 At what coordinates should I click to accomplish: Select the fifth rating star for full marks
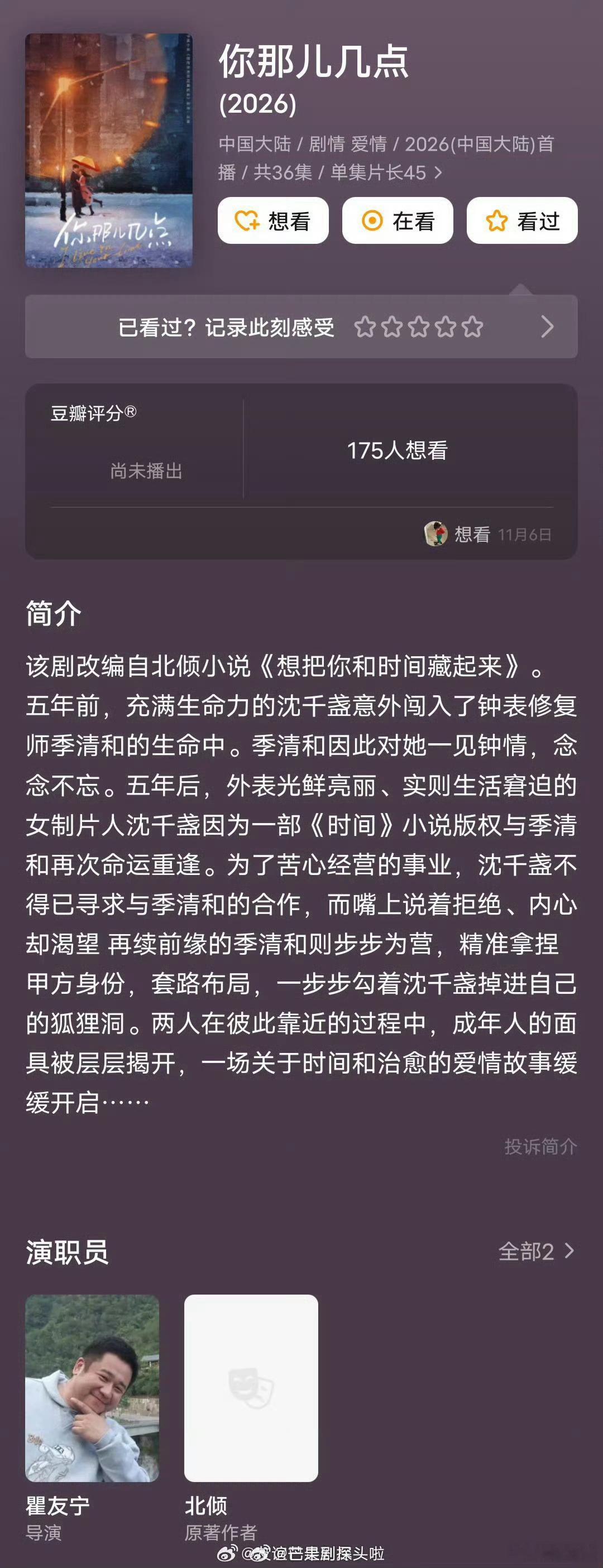(472, 327)
